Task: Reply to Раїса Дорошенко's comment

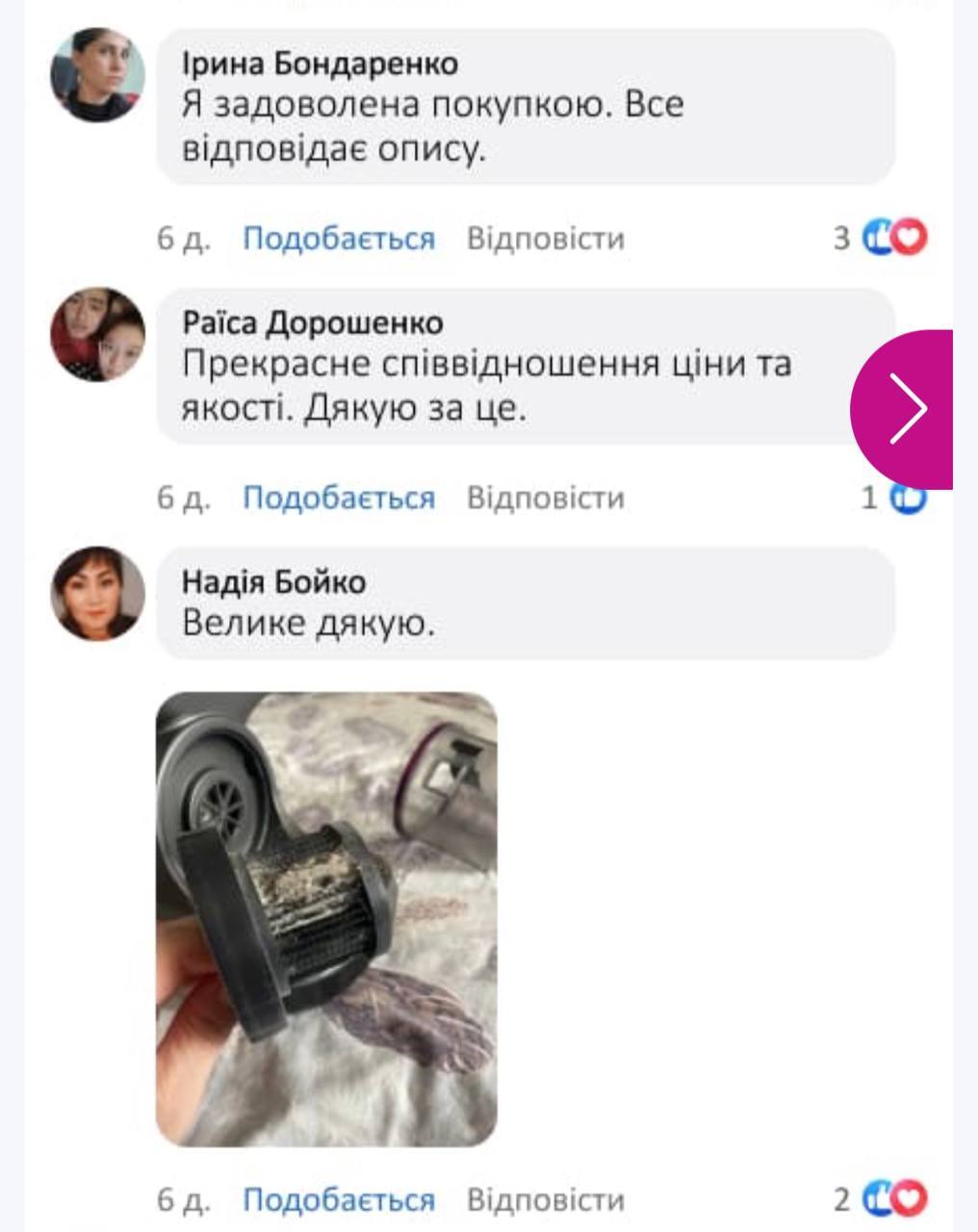Action: [x=545, y=498]
